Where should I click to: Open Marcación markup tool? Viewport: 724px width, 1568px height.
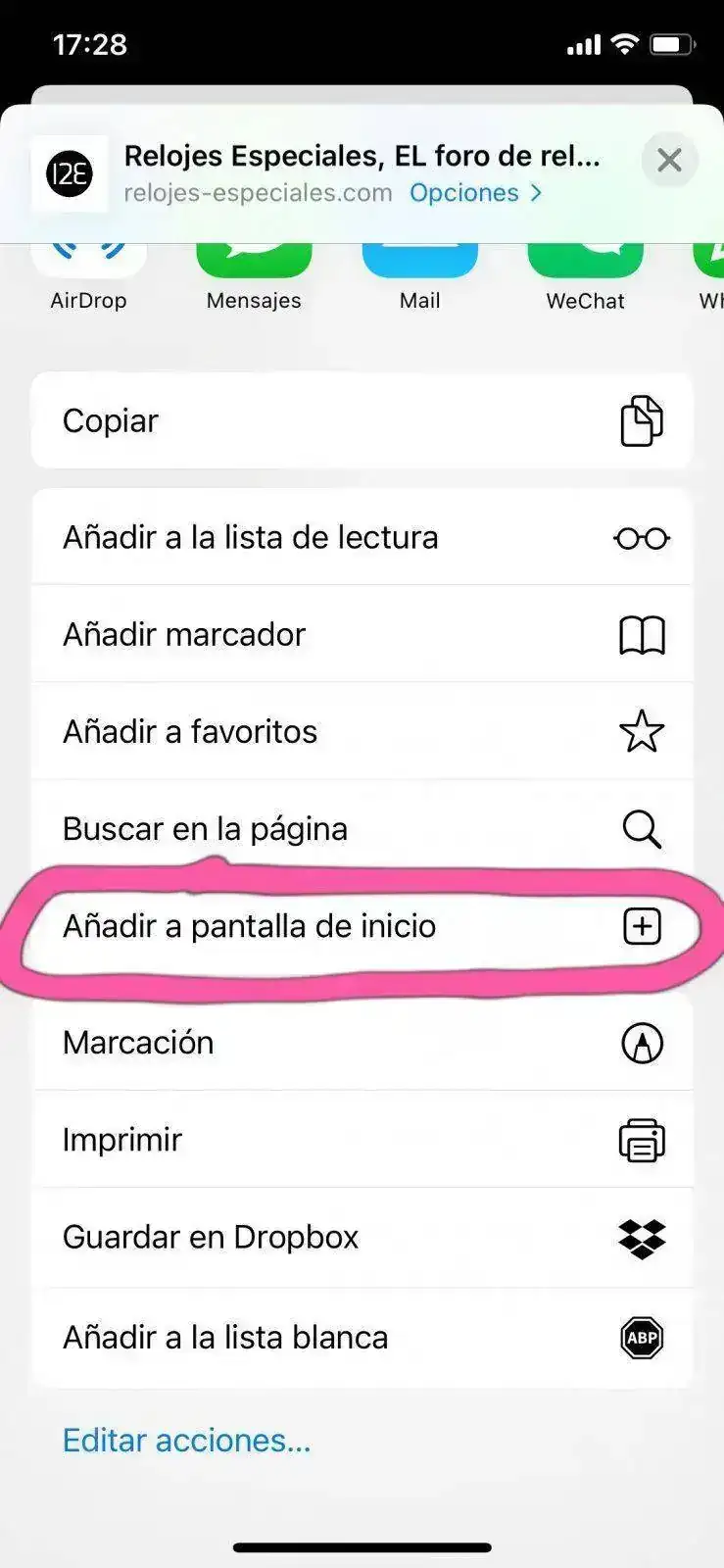[x=362, y=1043]
